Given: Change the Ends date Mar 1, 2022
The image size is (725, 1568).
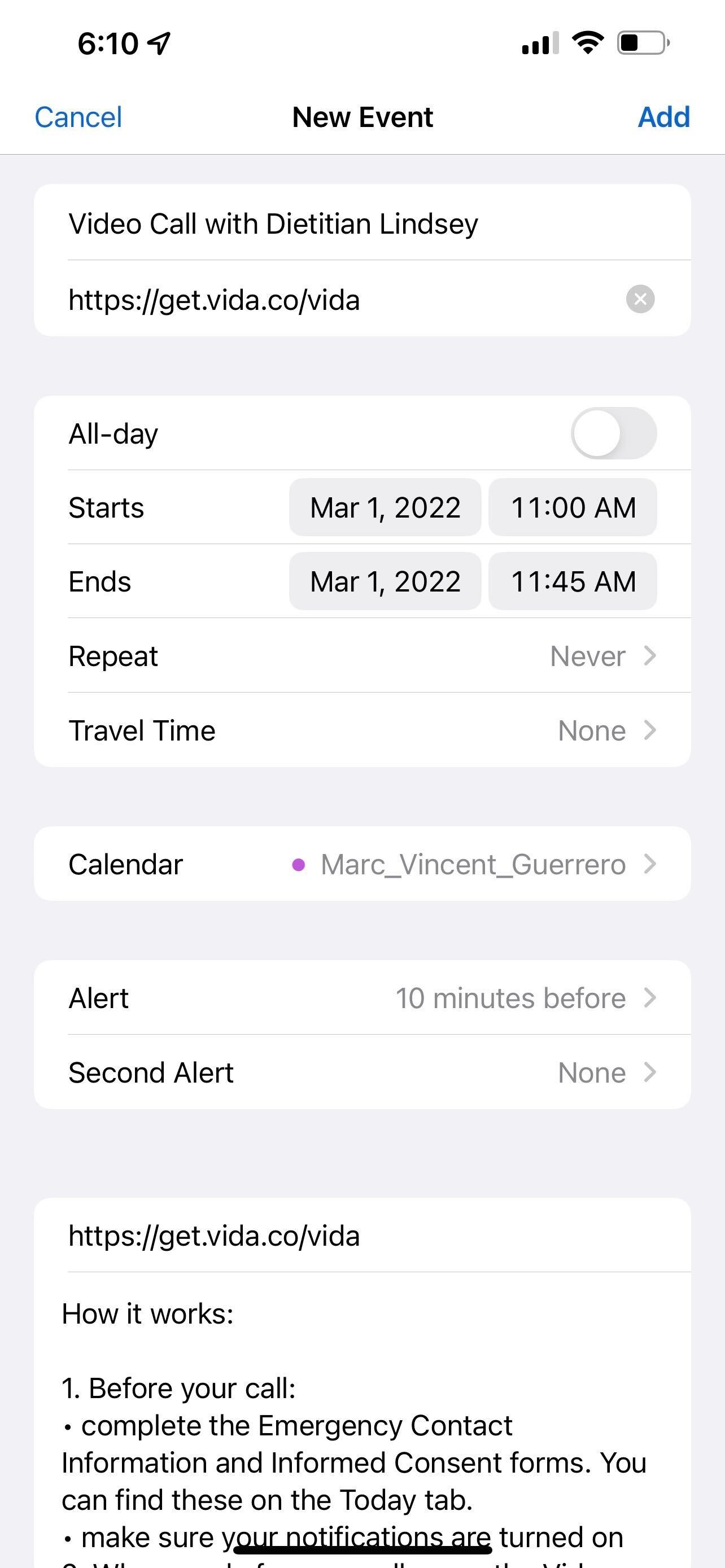Looking at the screenshot, I should coord(385,581).
